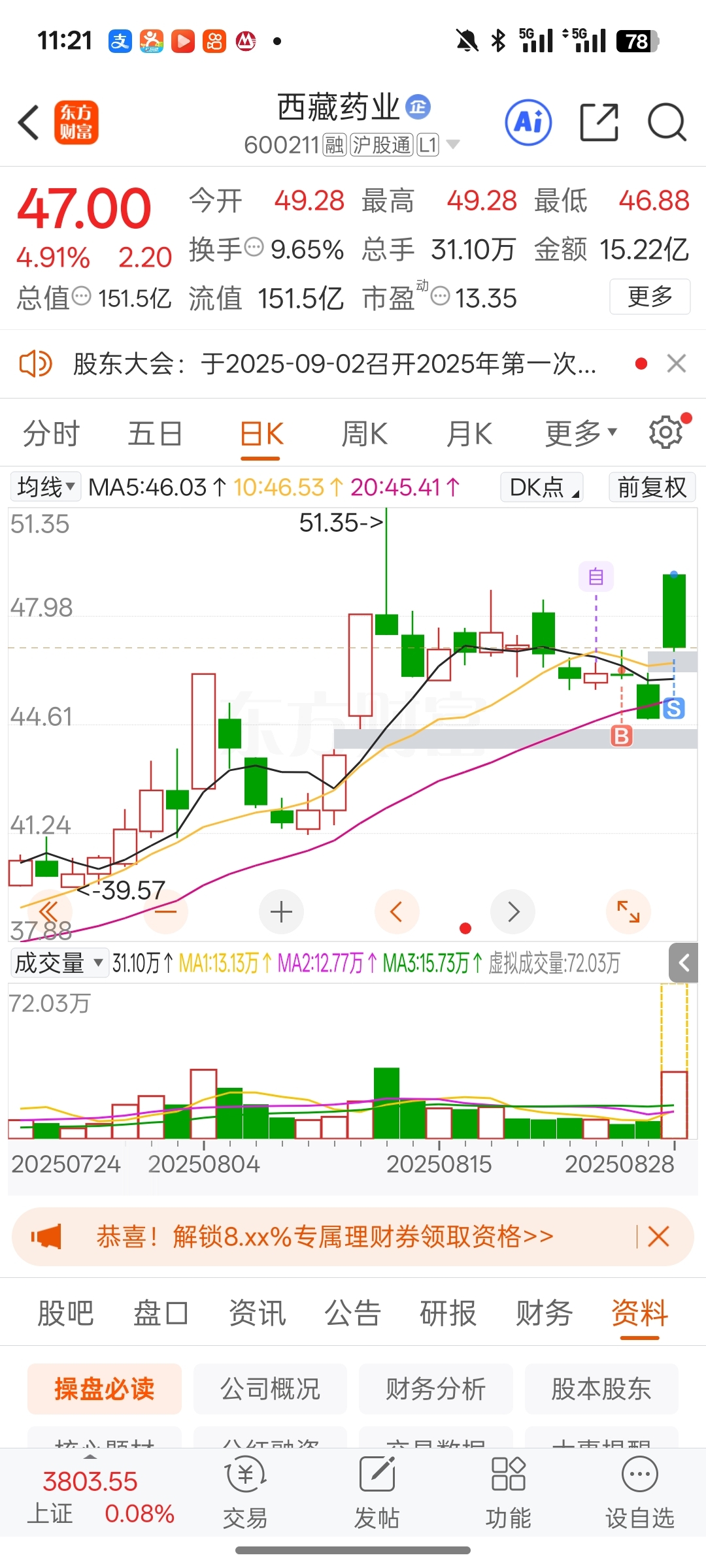The height and width of the screenshot is (1568, 706).
Task: Expand the chart to fullscreen
Action: (628, 912)
